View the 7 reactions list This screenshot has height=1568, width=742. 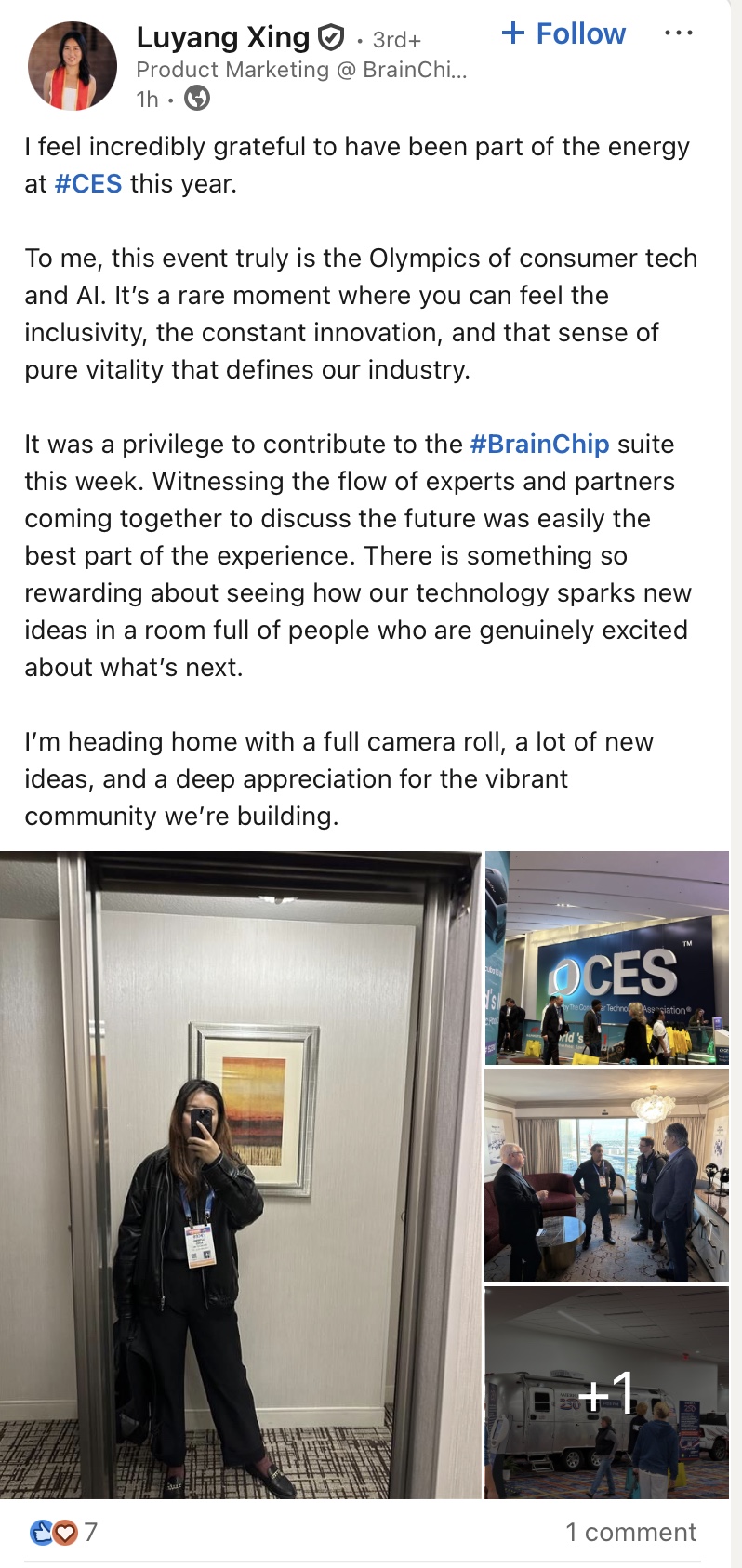[x=63, y=1532]
